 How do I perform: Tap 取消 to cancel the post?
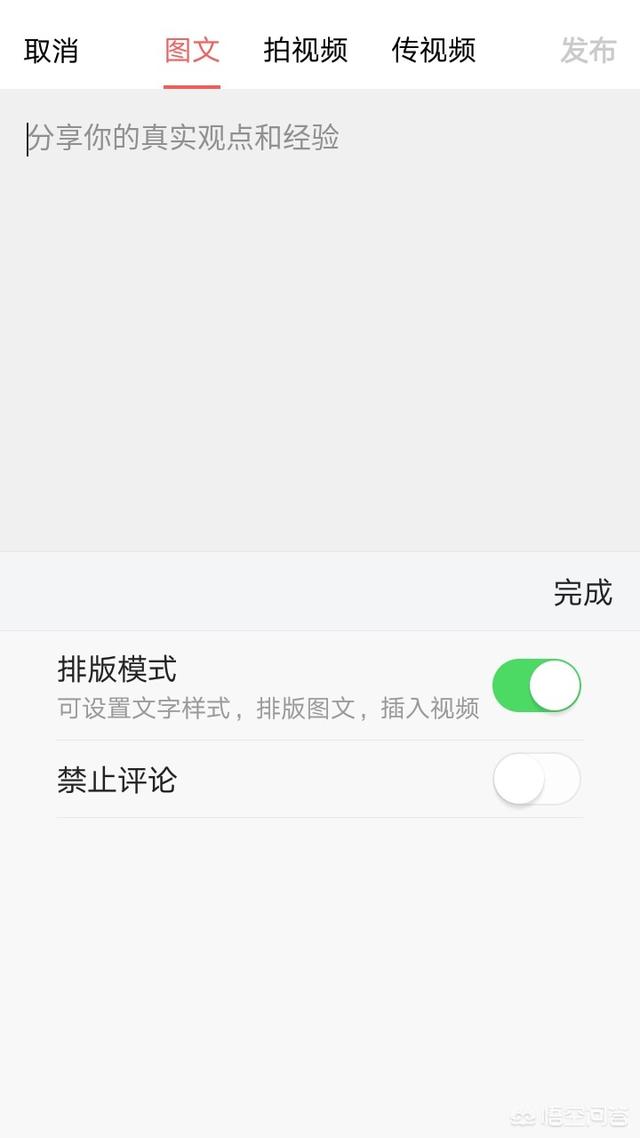[51, 51]
